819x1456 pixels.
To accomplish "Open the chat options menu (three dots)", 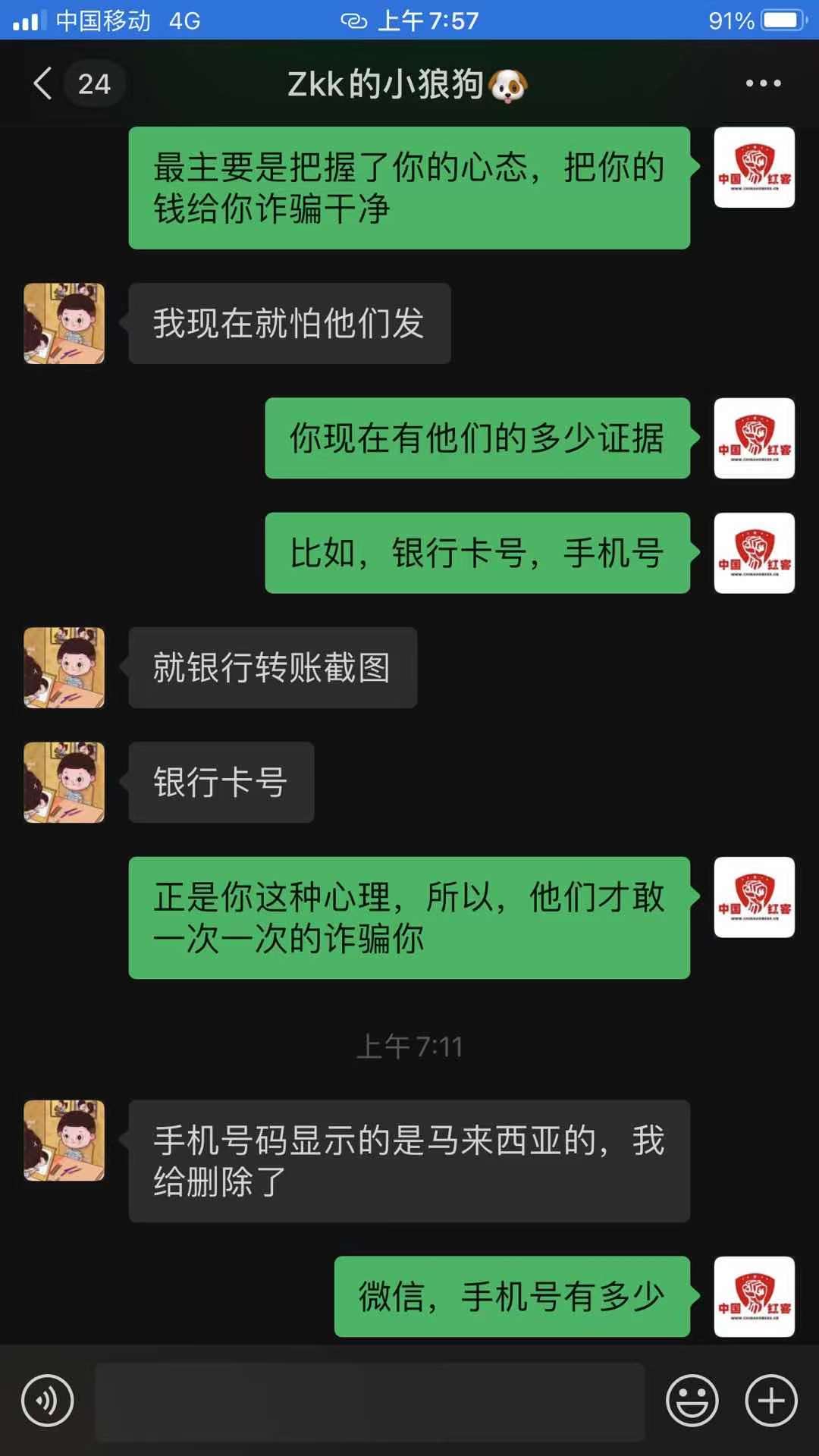I will point(762,83).
